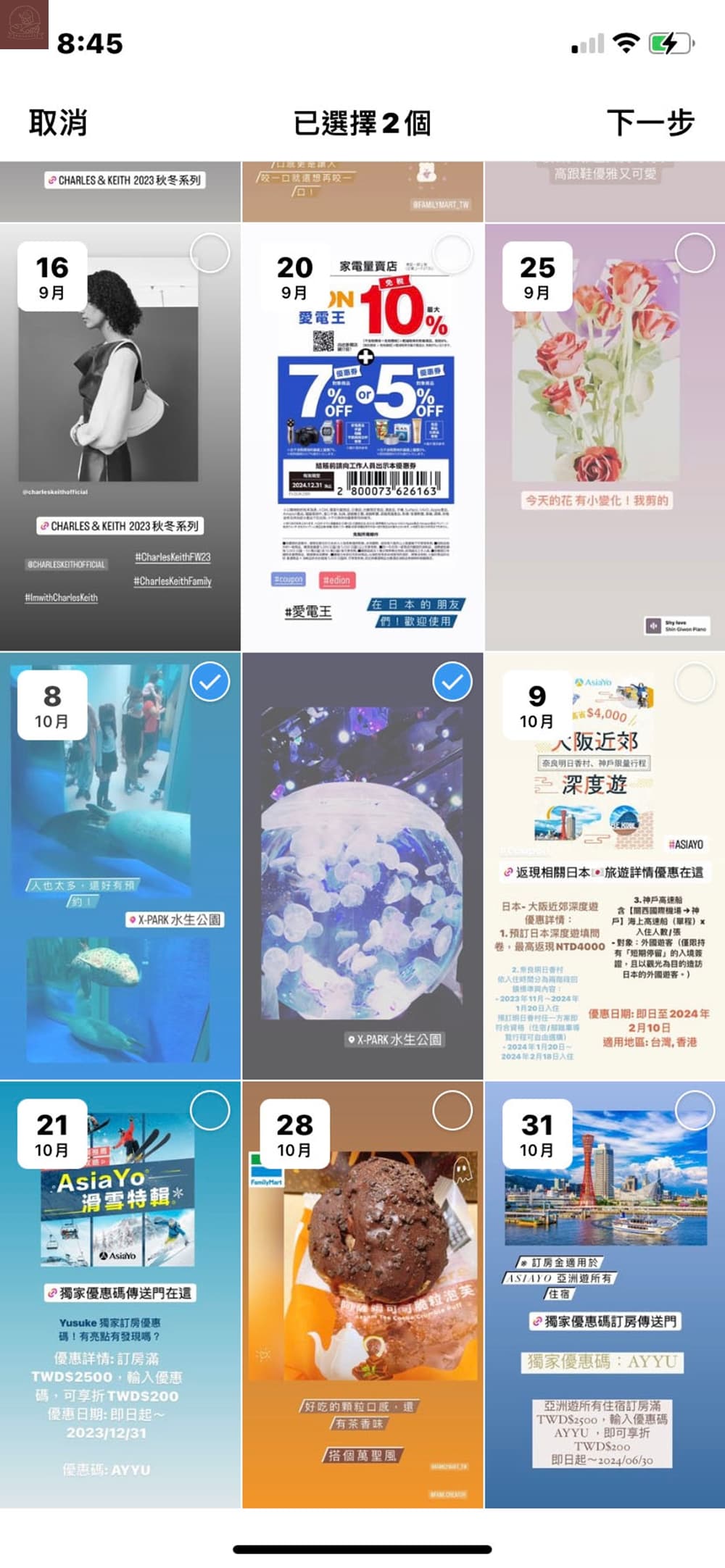Select the 21 10月 AsiaYo 滑雪特輯 story
Screen dimensions: 725x1568
(210, 1111)
